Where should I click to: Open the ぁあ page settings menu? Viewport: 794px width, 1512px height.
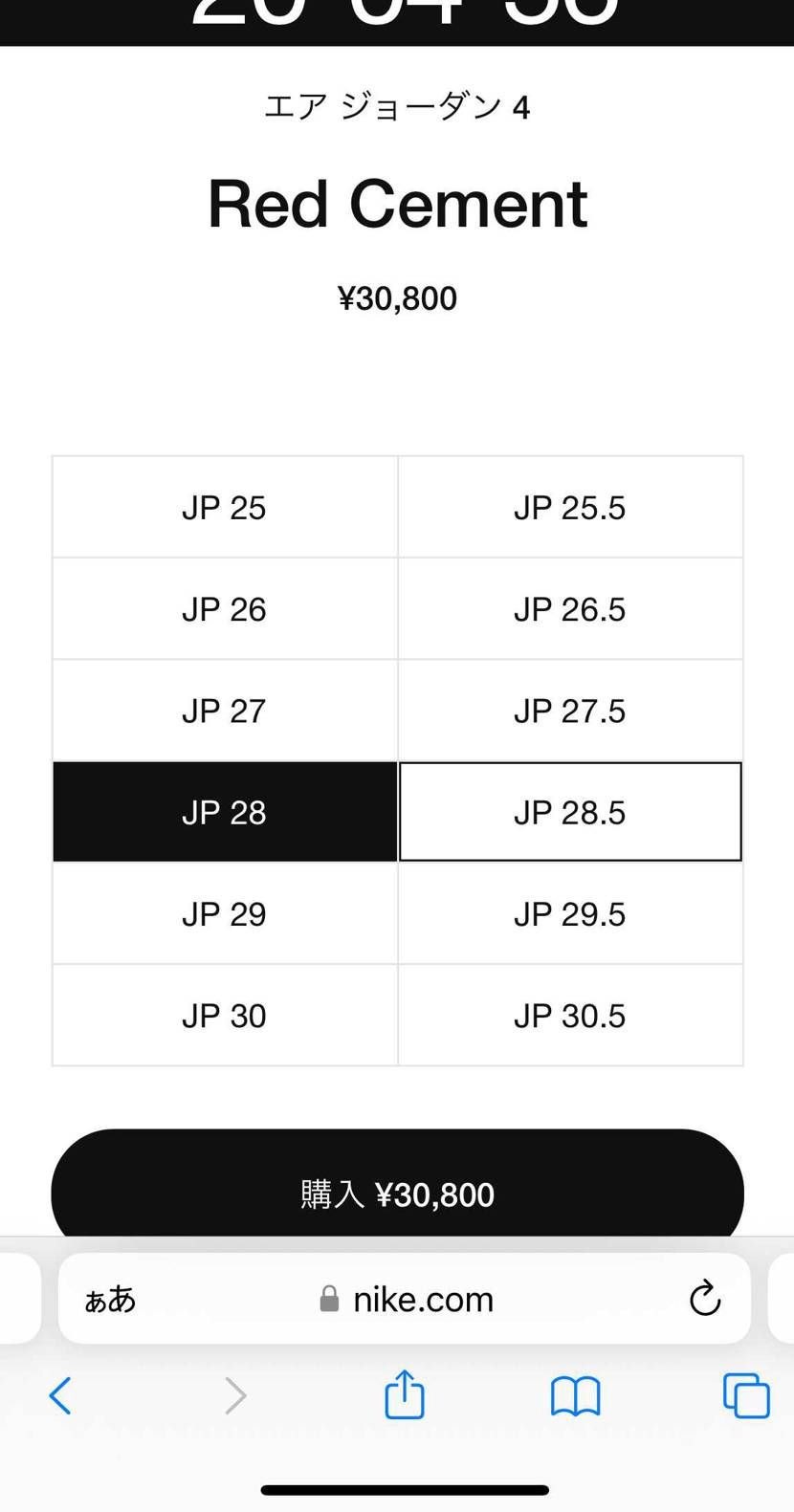coord(110,1300)
